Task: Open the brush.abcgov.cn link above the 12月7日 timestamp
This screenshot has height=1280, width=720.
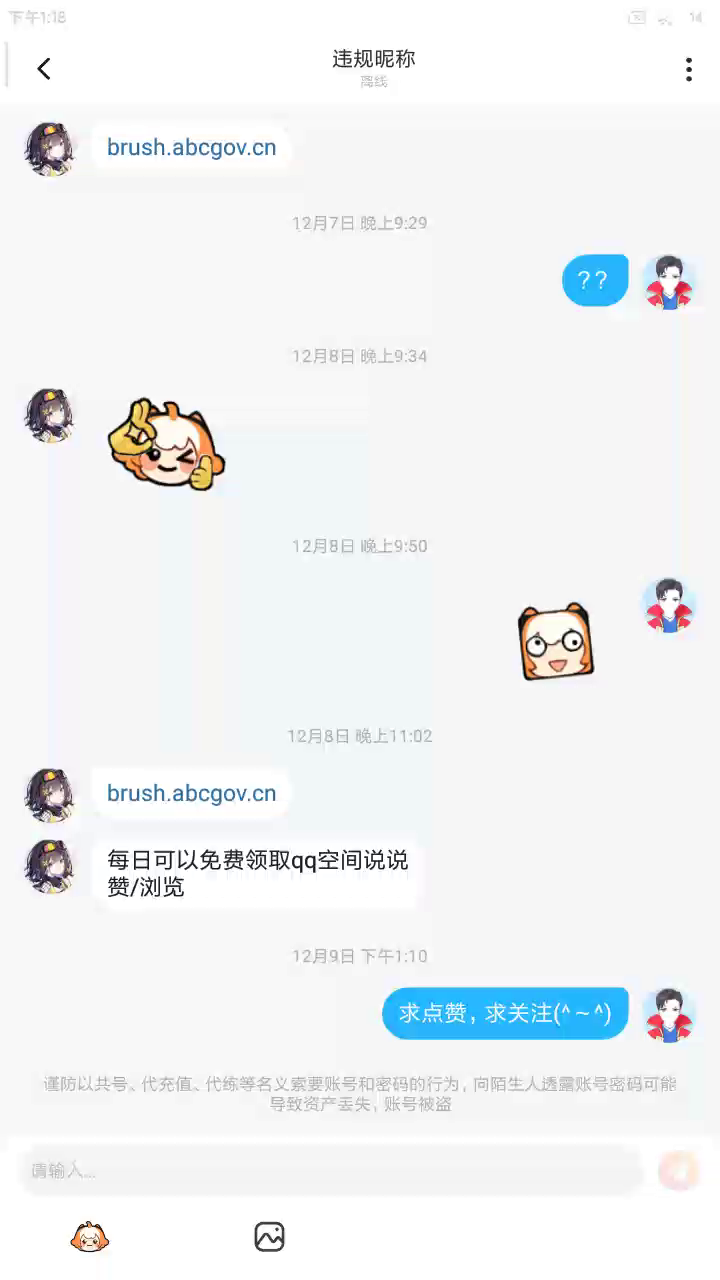Action: [x=191, y=149]
